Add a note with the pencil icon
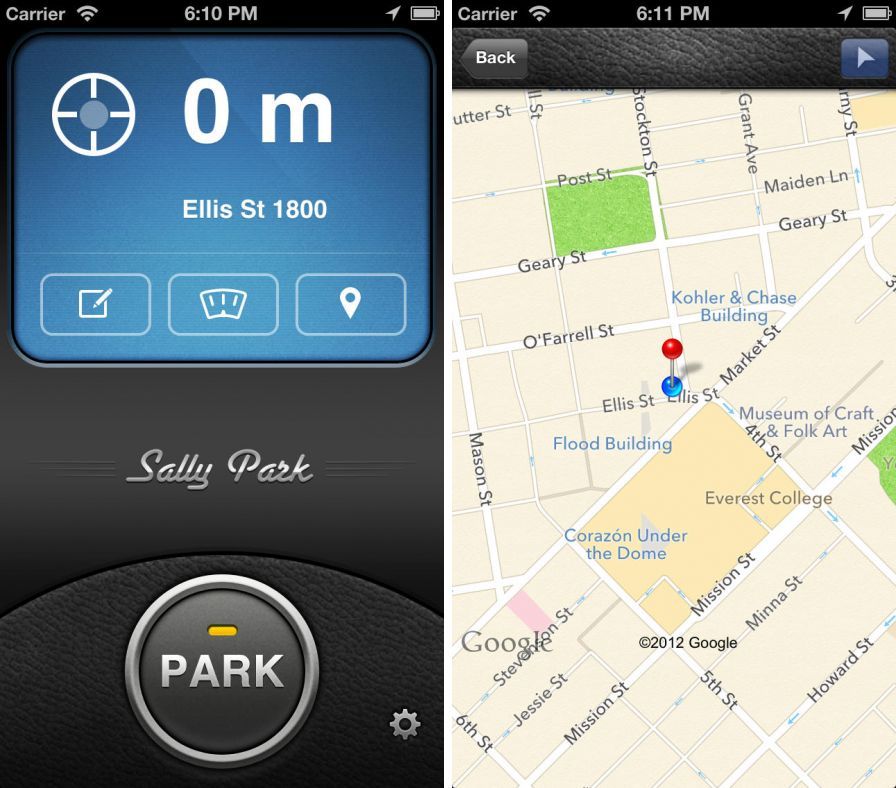Viewport: 896px width, 788px height. (x=95, y=304)
